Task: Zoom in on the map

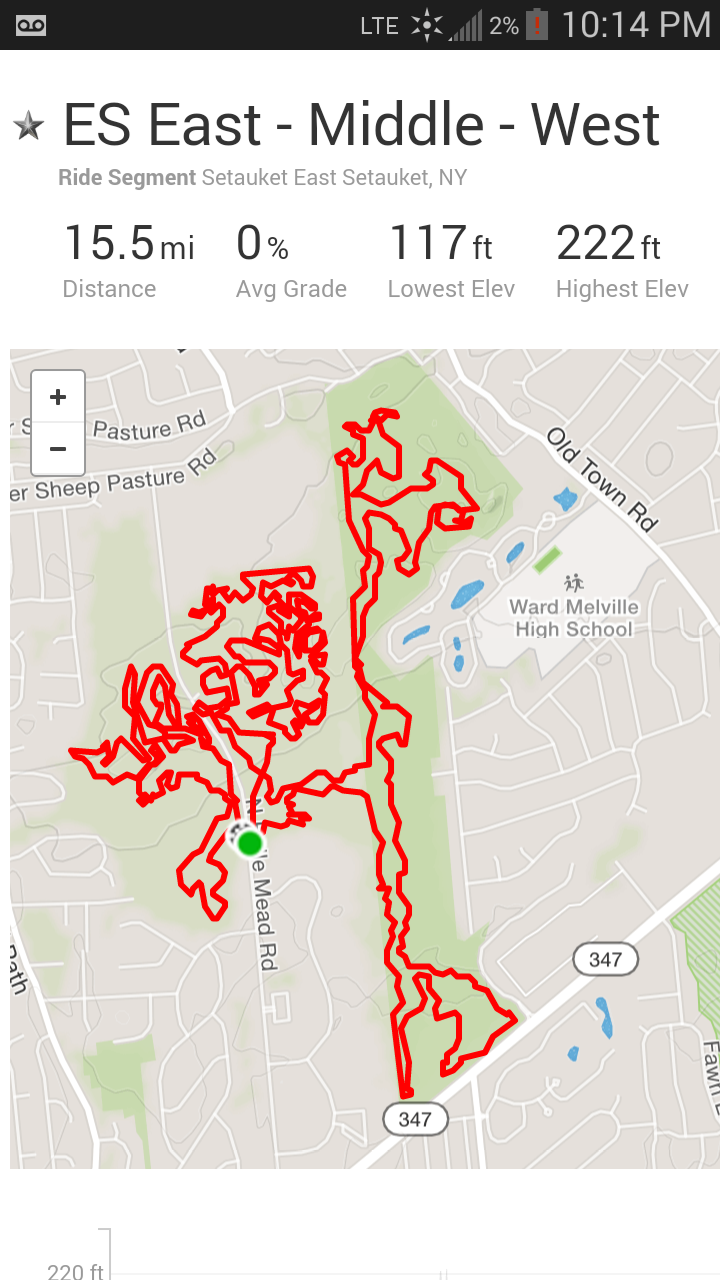Action: (x=58, y=397)
